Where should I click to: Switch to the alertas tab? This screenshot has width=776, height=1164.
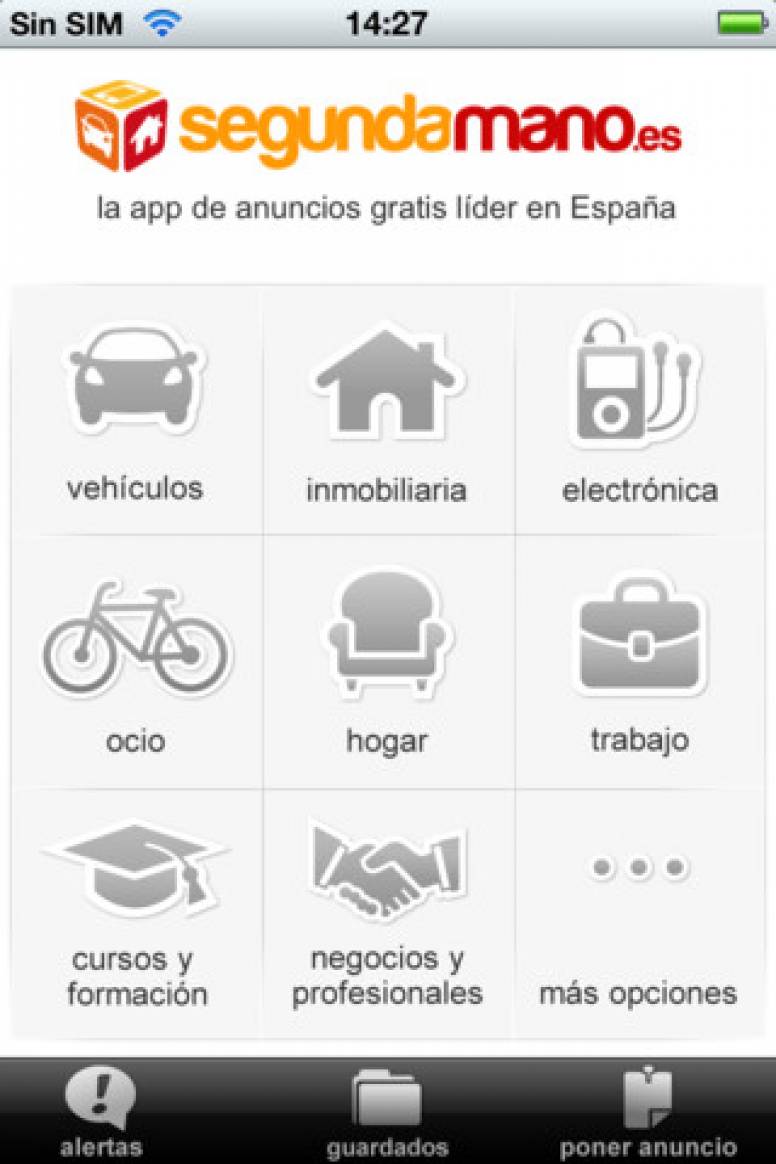coord(100,1112)
